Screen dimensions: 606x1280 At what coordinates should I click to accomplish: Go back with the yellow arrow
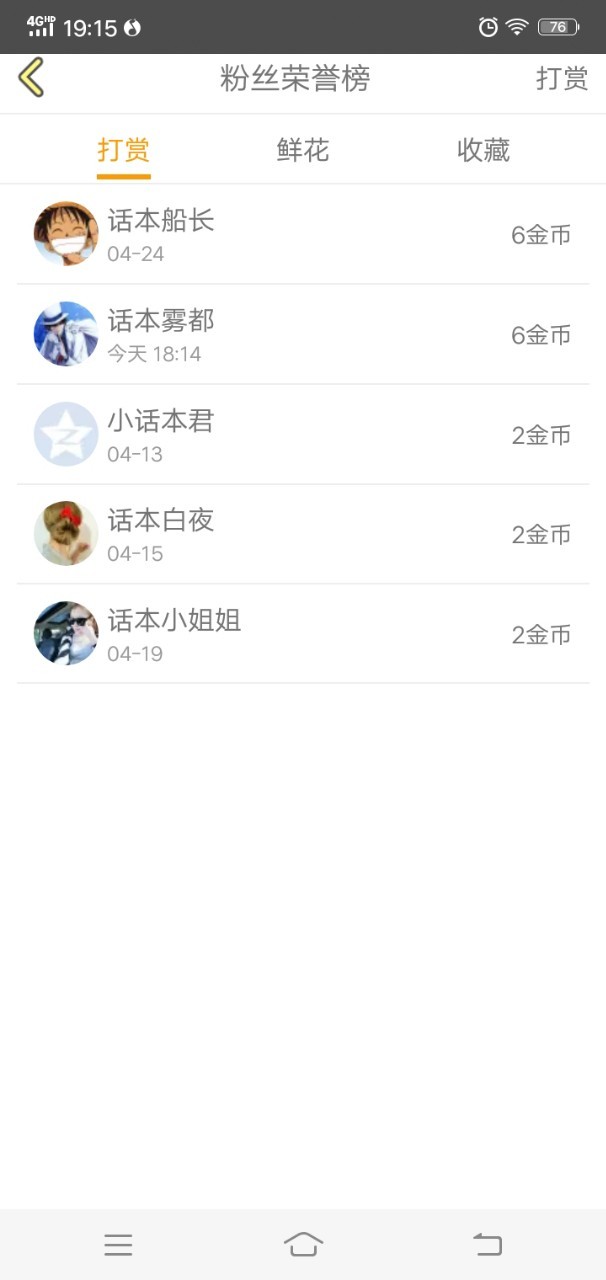(31, 78)
